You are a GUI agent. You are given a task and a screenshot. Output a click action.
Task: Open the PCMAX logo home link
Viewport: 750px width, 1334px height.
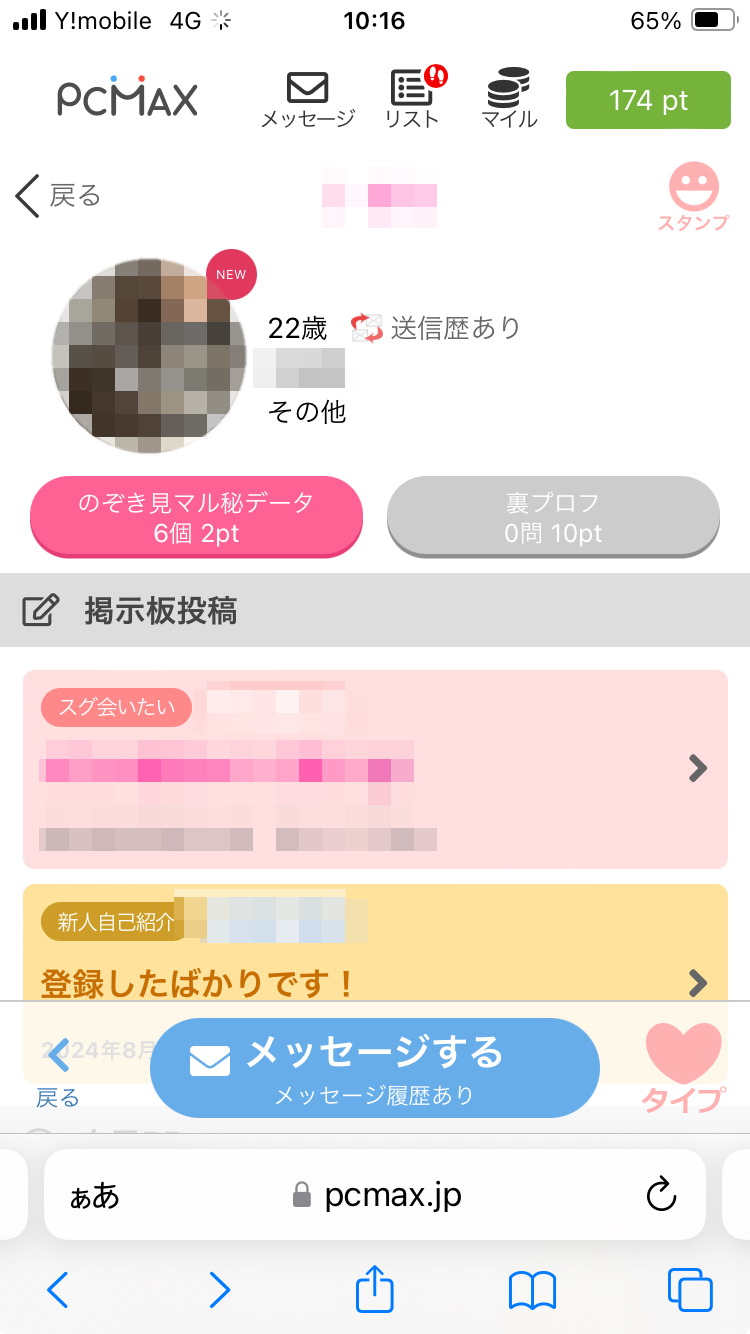(127, 99)
